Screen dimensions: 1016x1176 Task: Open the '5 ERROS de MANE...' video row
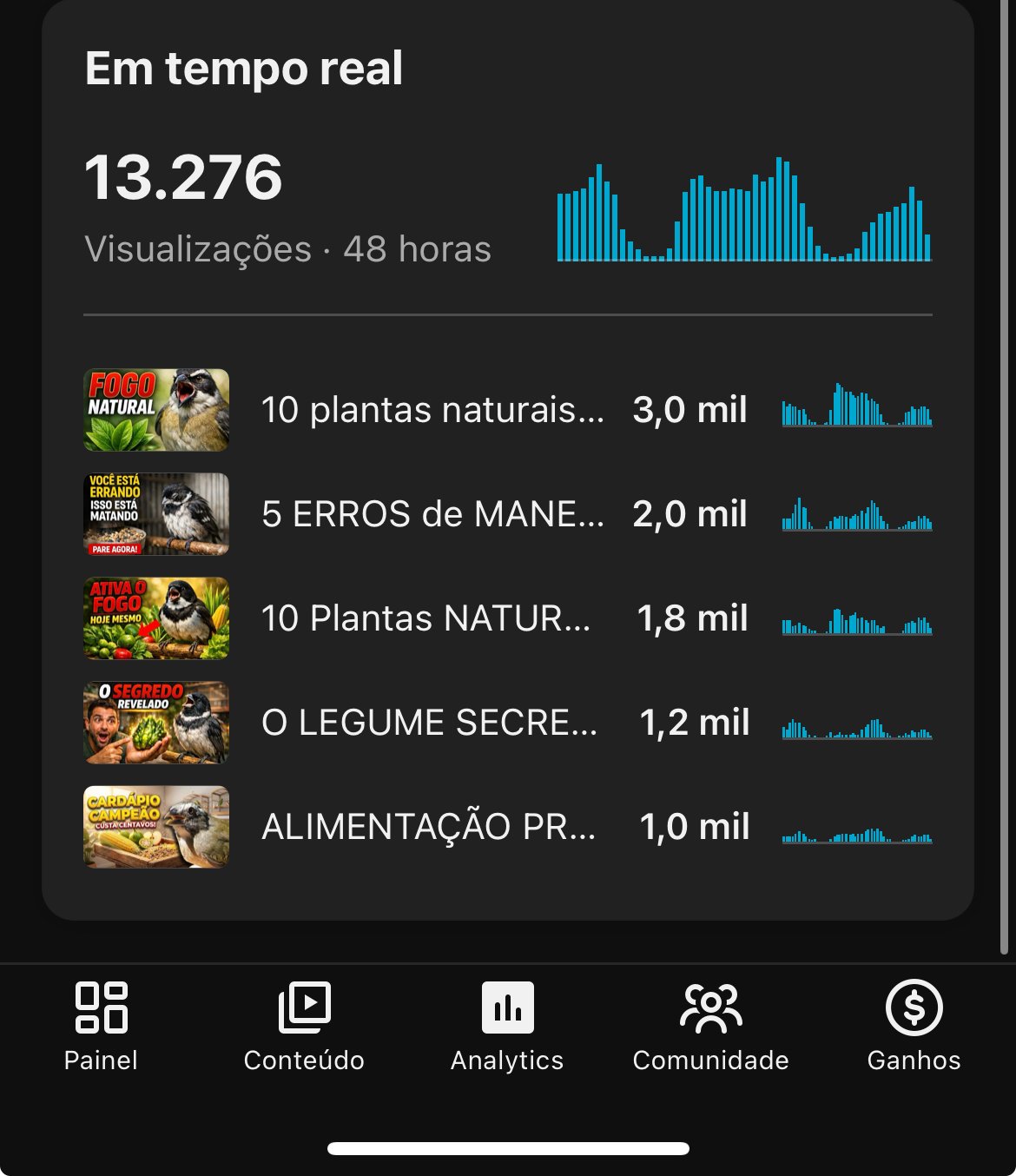(x=432, y=514)
